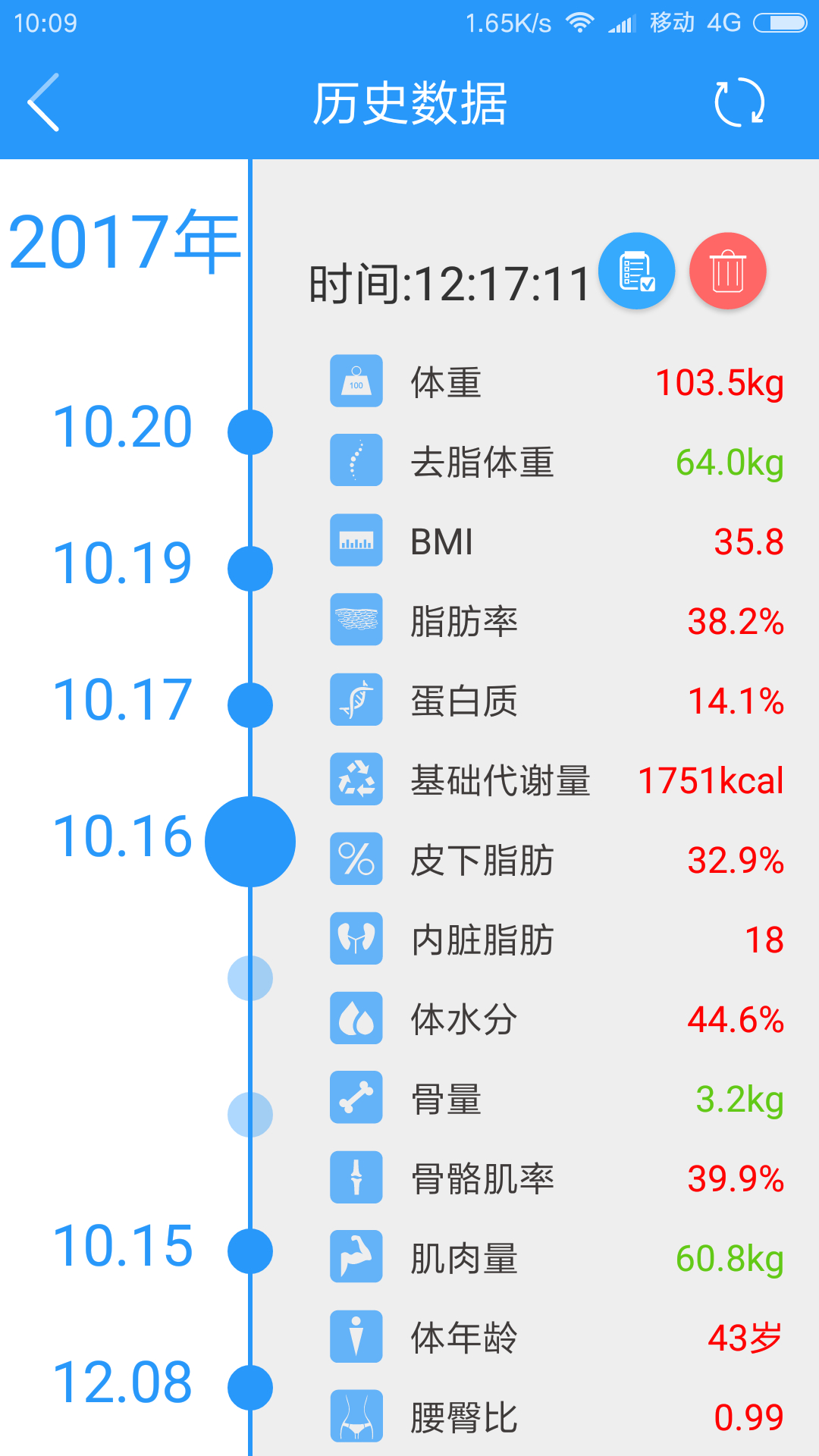
Task: Open the blue report icon for this record
Action: tap(637, 271)
